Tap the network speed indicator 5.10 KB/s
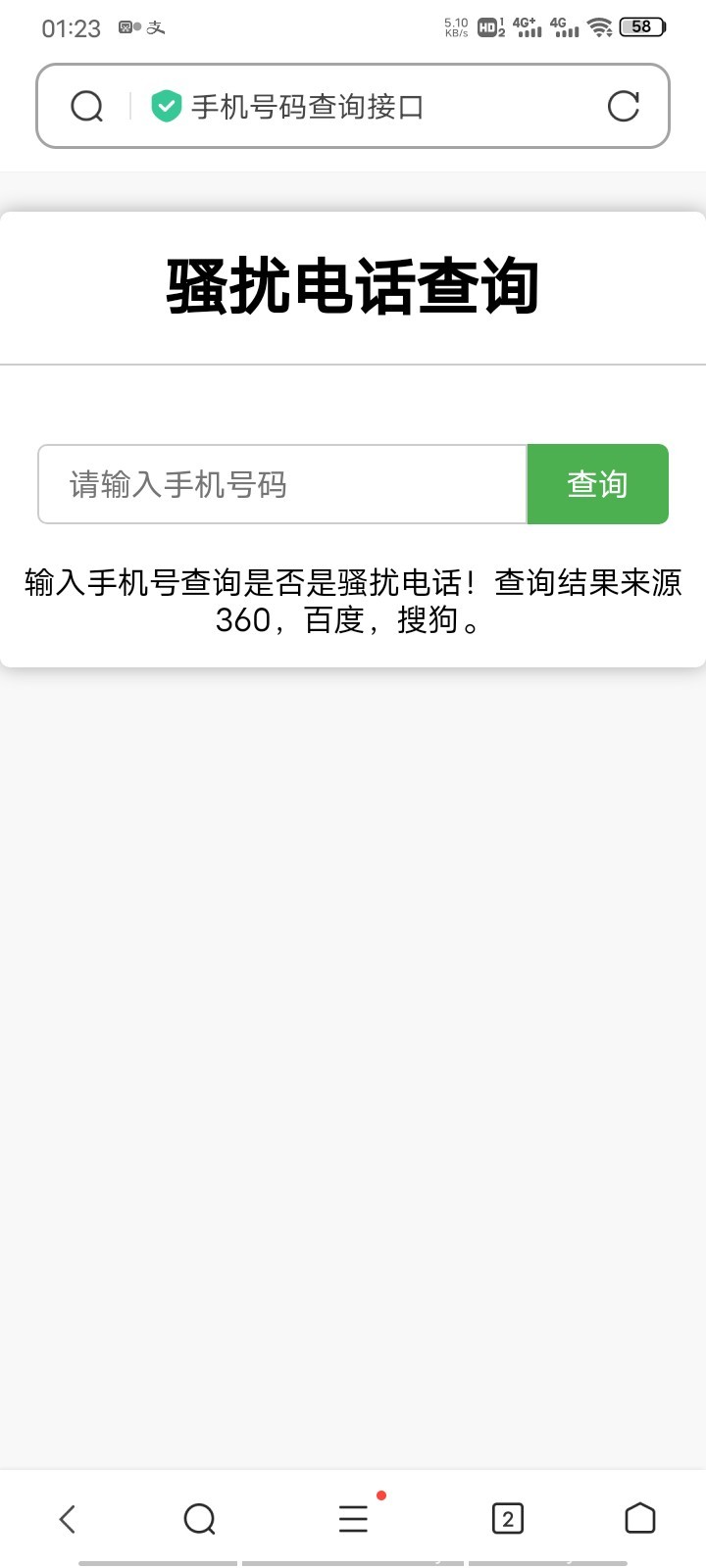The width and height of the screenshot is (706, 1568). point(455,24)
